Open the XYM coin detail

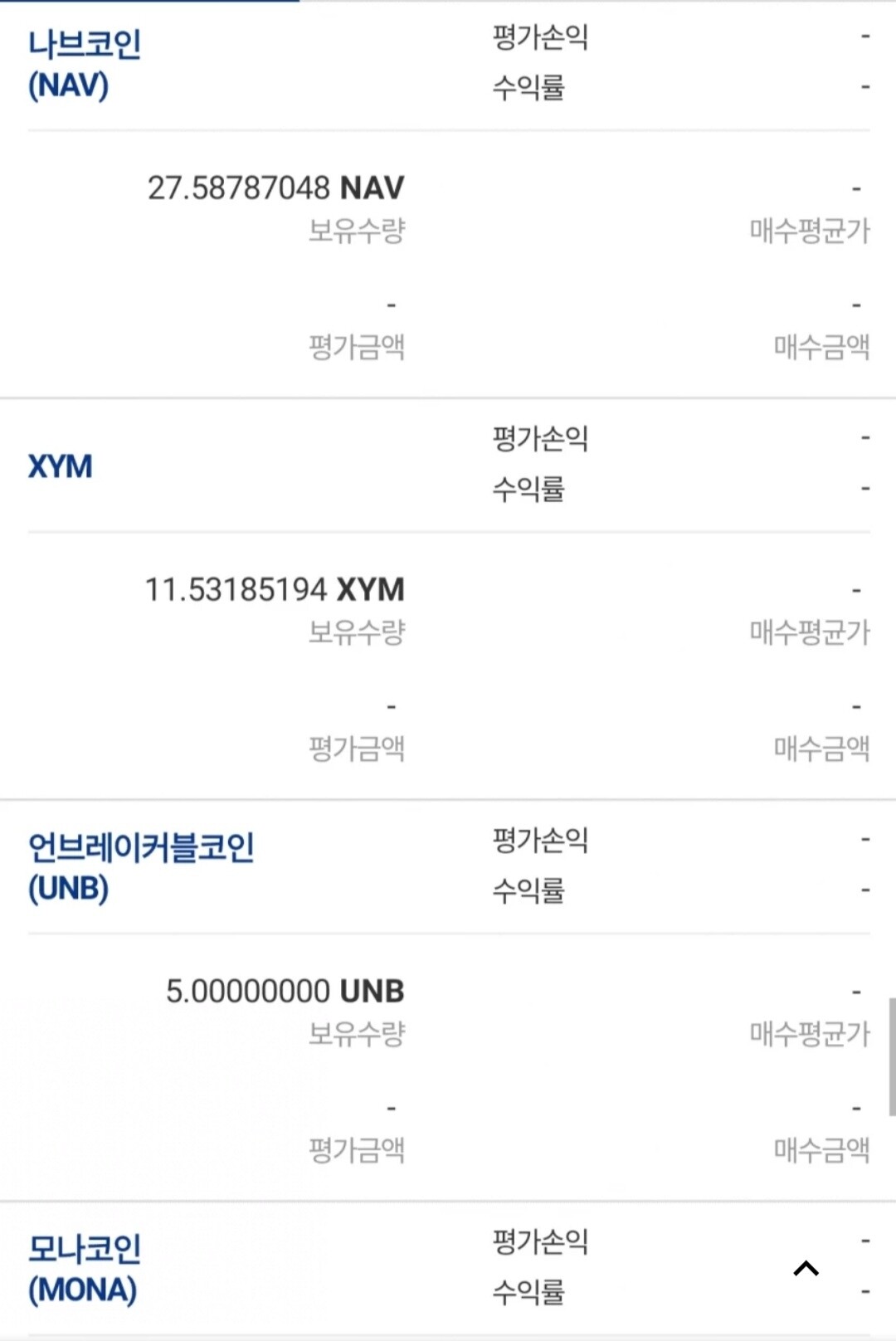click(61, 466)
